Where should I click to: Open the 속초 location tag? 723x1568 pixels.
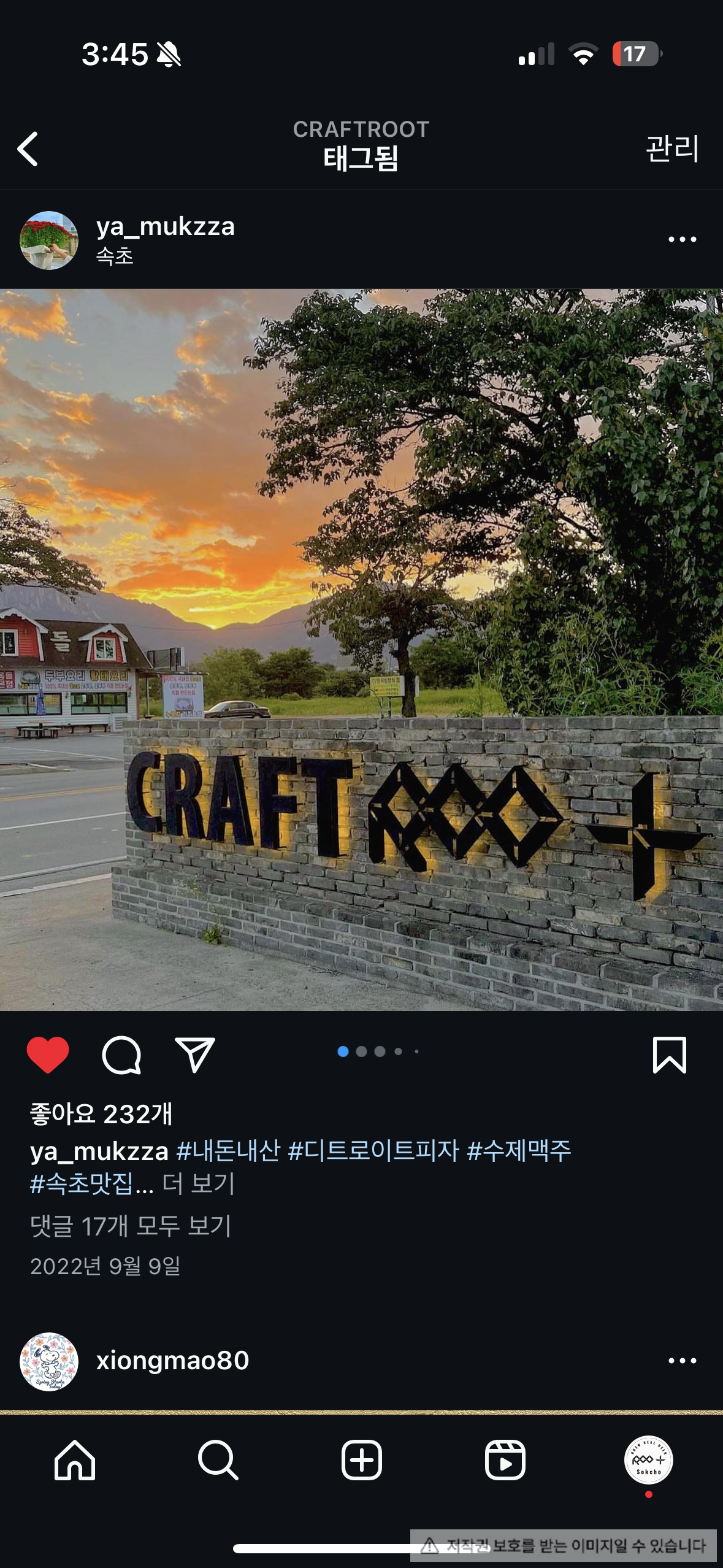[115, 256]
